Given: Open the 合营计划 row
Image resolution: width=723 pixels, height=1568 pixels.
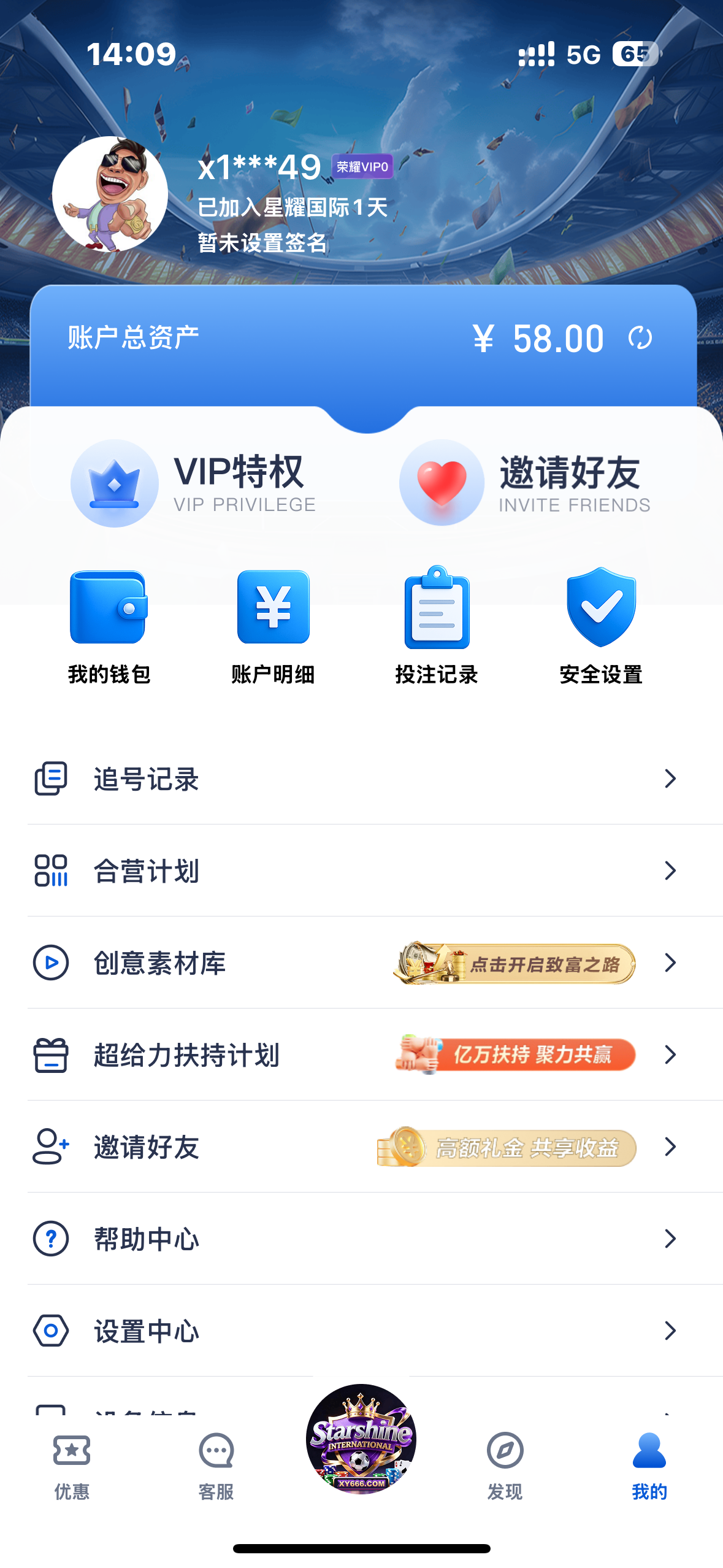Looking at the screenshot, I should (x=361, y=870).
